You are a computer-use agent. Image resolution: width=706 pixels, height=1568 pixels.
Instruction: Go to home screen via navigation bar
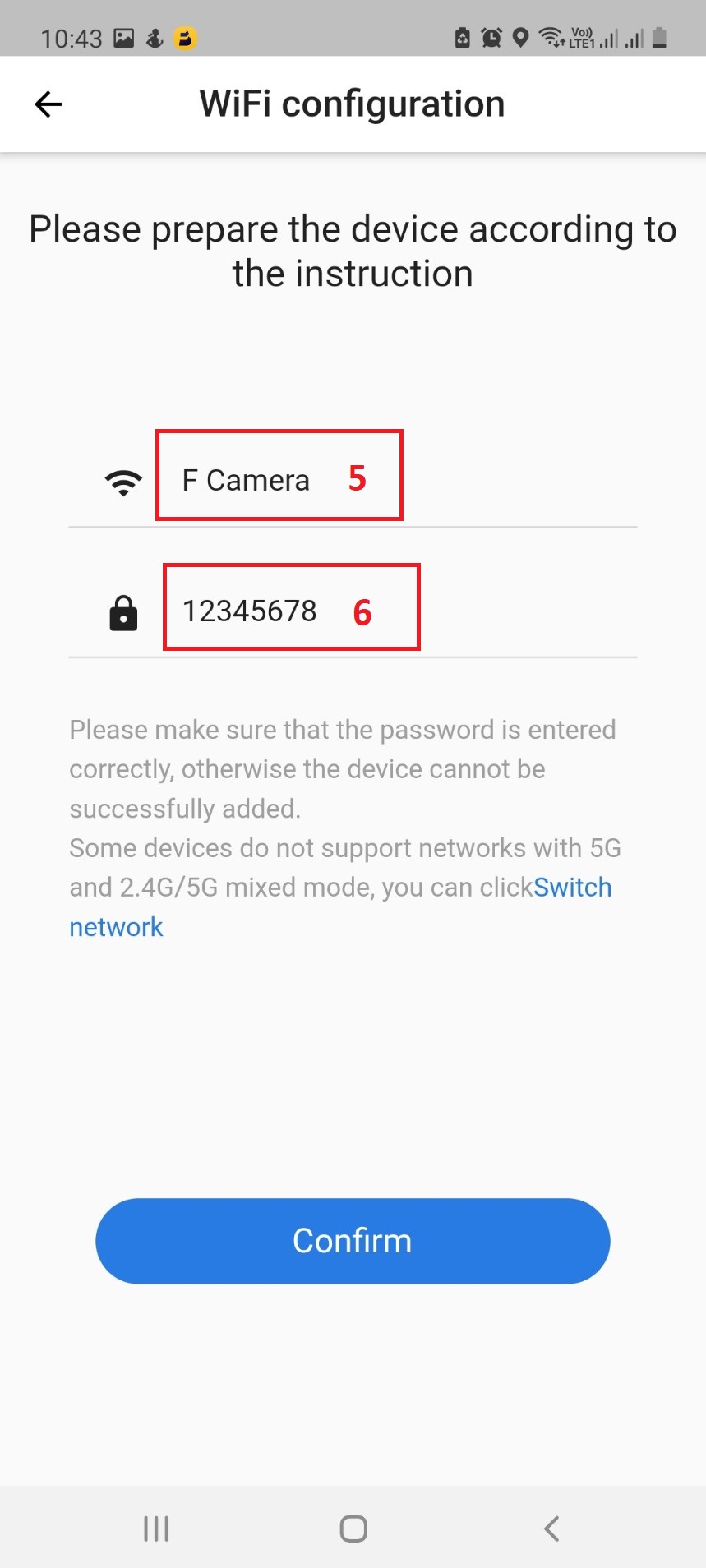click(353, 1529)
